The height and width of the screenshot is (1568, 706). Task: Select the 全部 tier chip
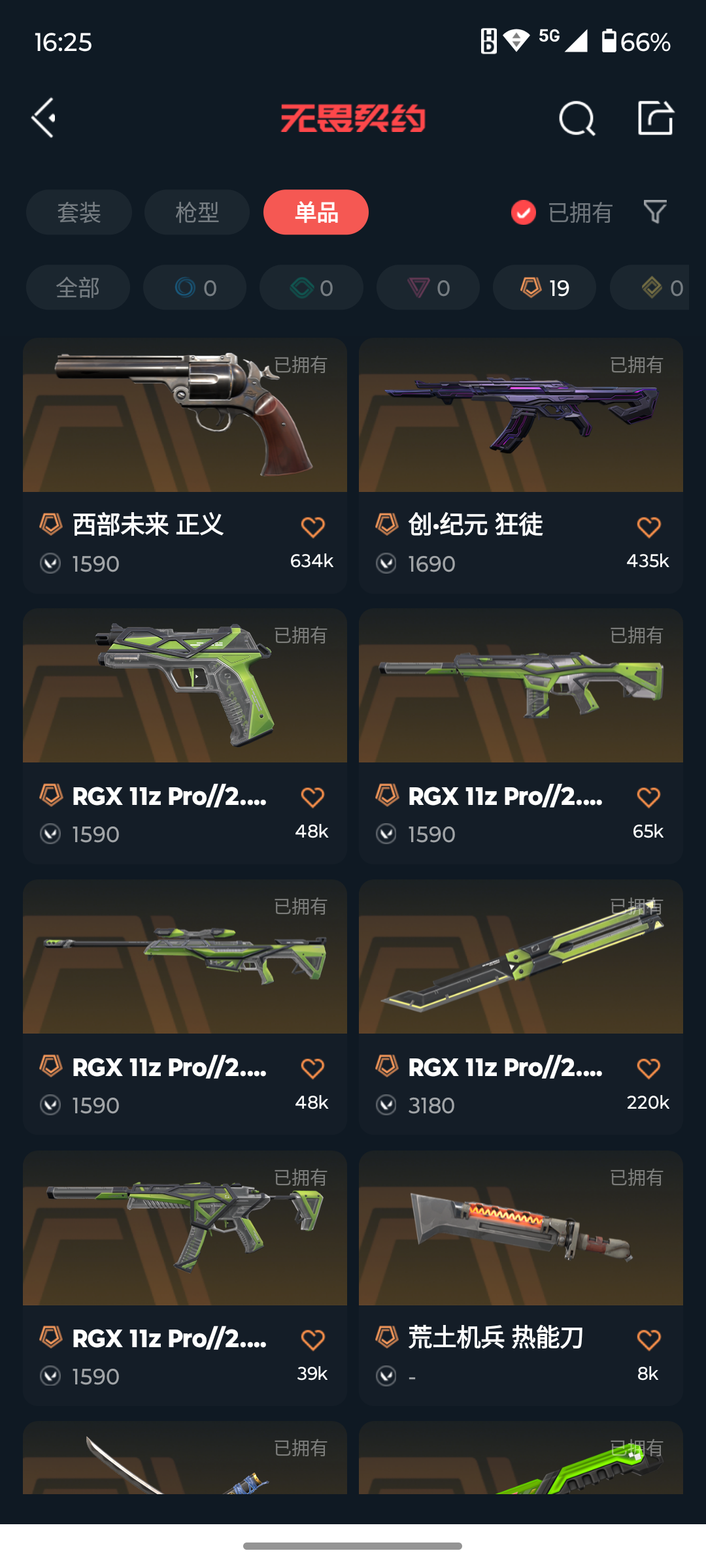point(78,287)
